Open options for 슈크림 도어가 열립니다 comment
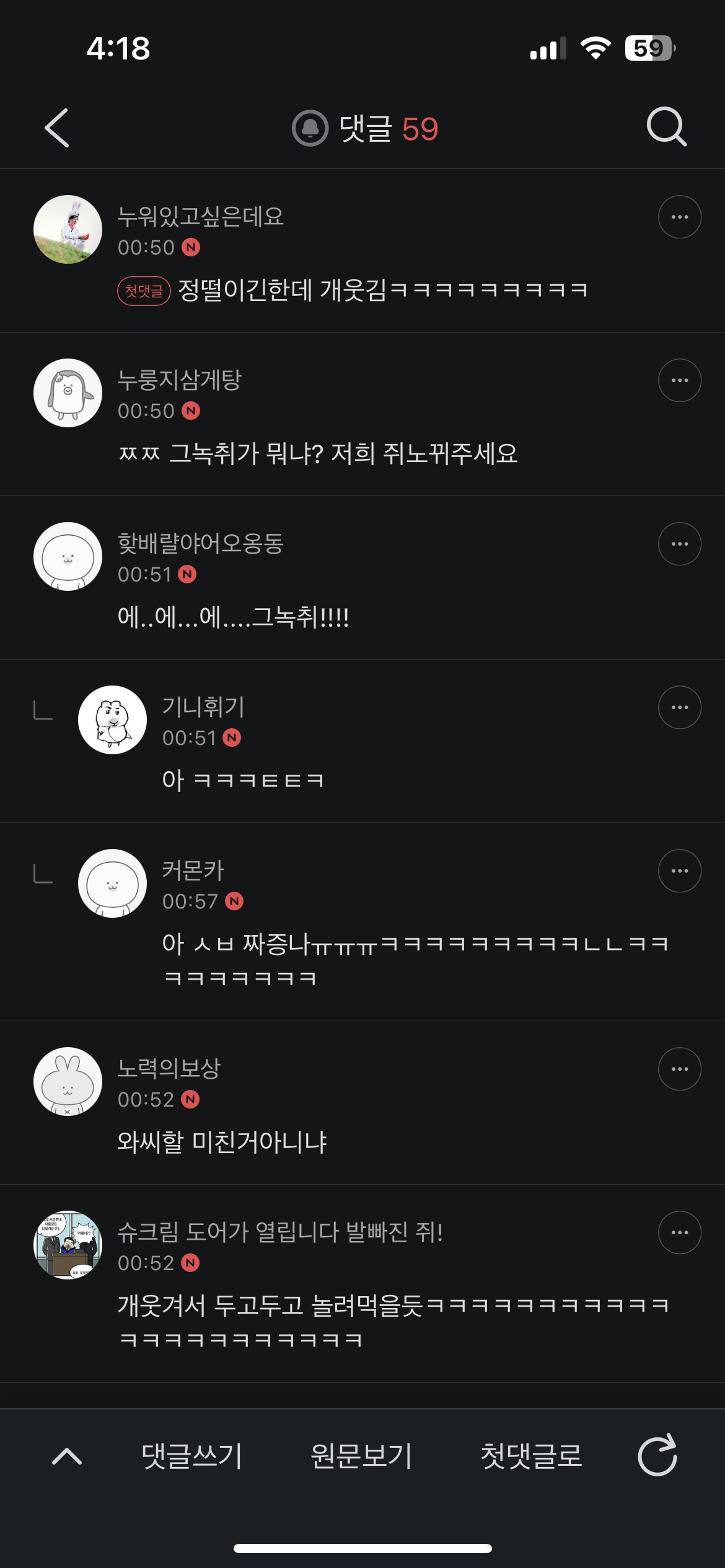This screenshot has width=725, height=1568. pos(680,1232)
